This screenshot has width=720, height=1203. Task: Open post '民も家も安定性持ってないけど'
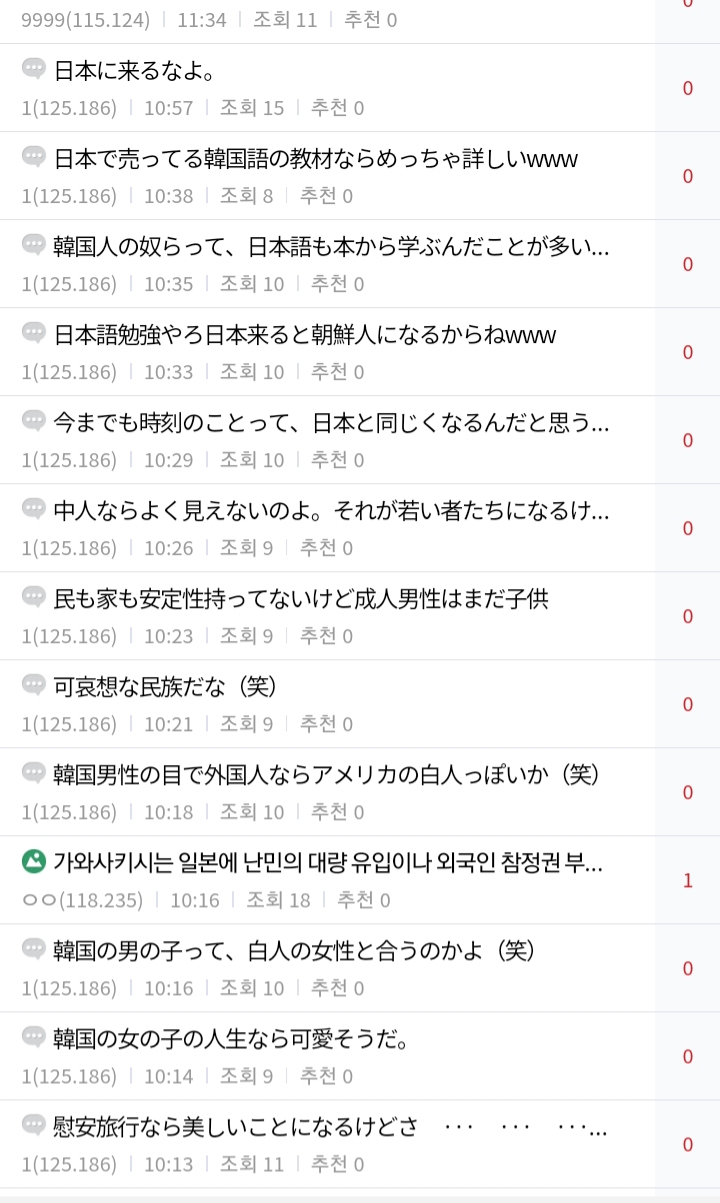point(300,599)
